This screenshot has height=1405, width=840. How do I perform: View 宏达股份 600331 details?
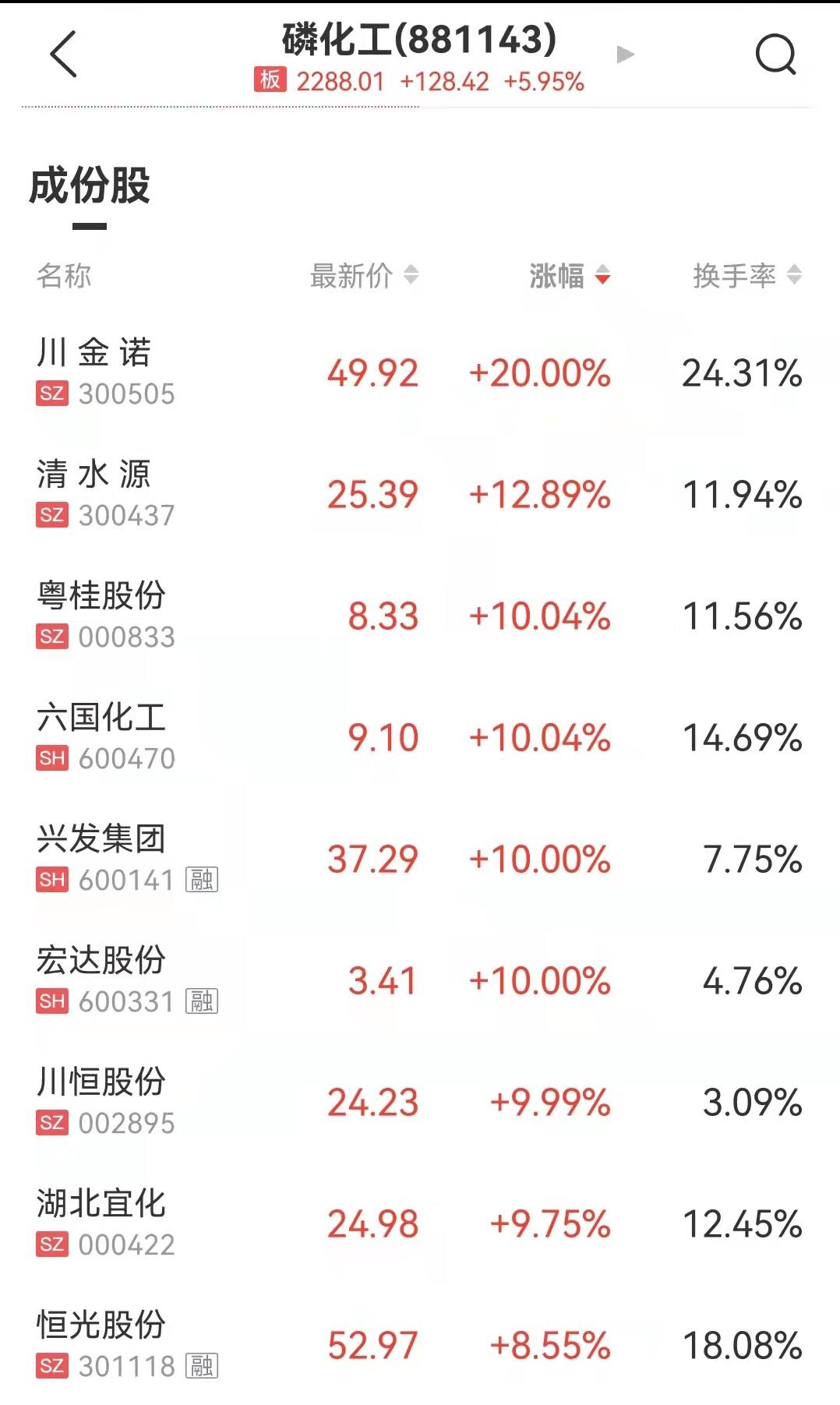pyautogui.click(x=420, y=980)
